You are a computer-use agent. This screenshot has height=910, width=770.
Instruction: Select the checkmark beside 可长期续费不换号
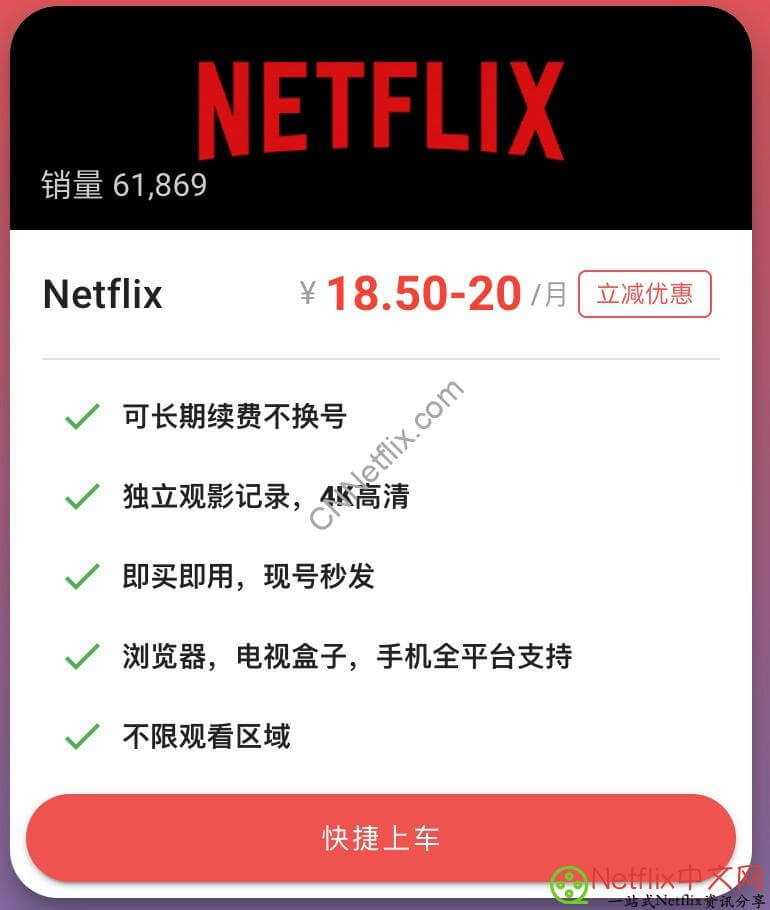tap(84, 416)
